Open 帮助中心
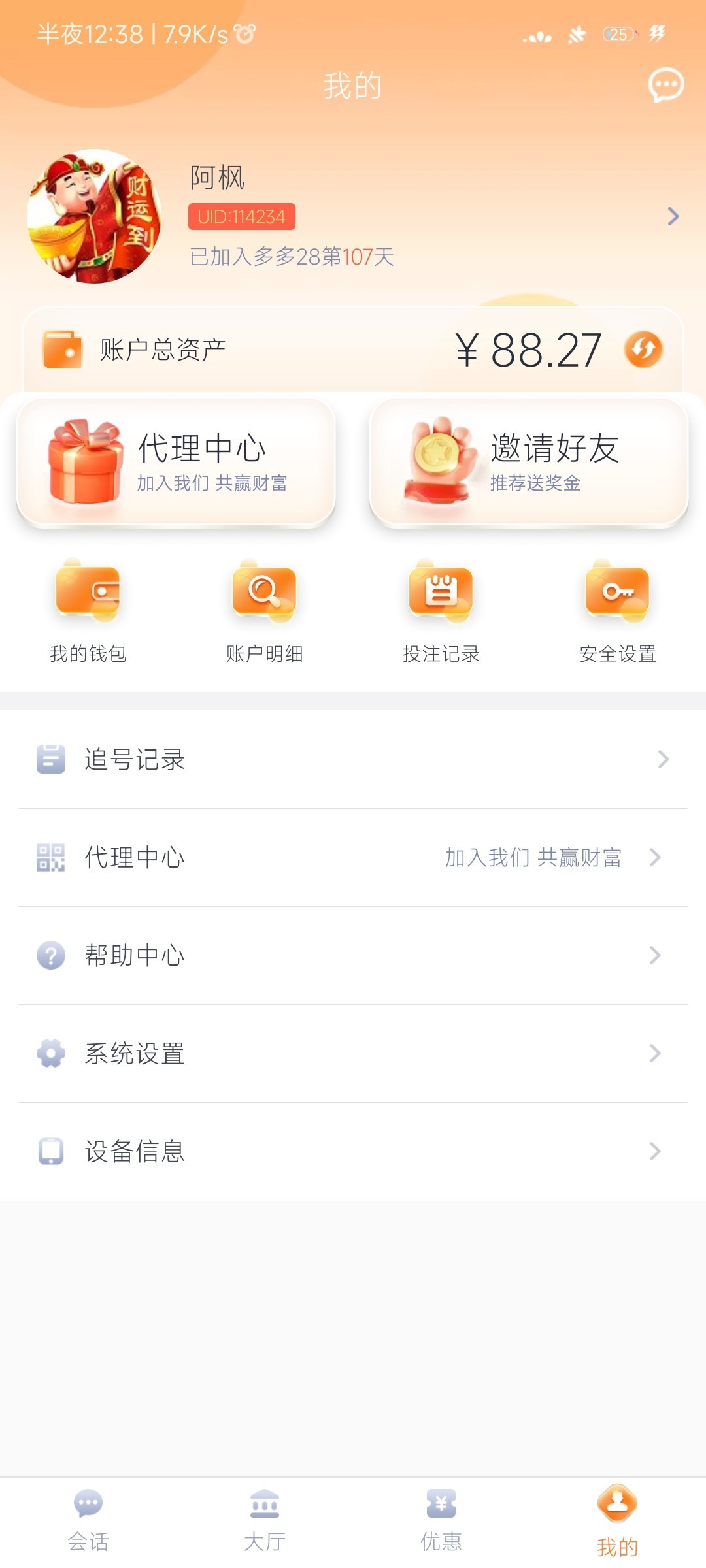706x1568 pixels. point(353,955)
